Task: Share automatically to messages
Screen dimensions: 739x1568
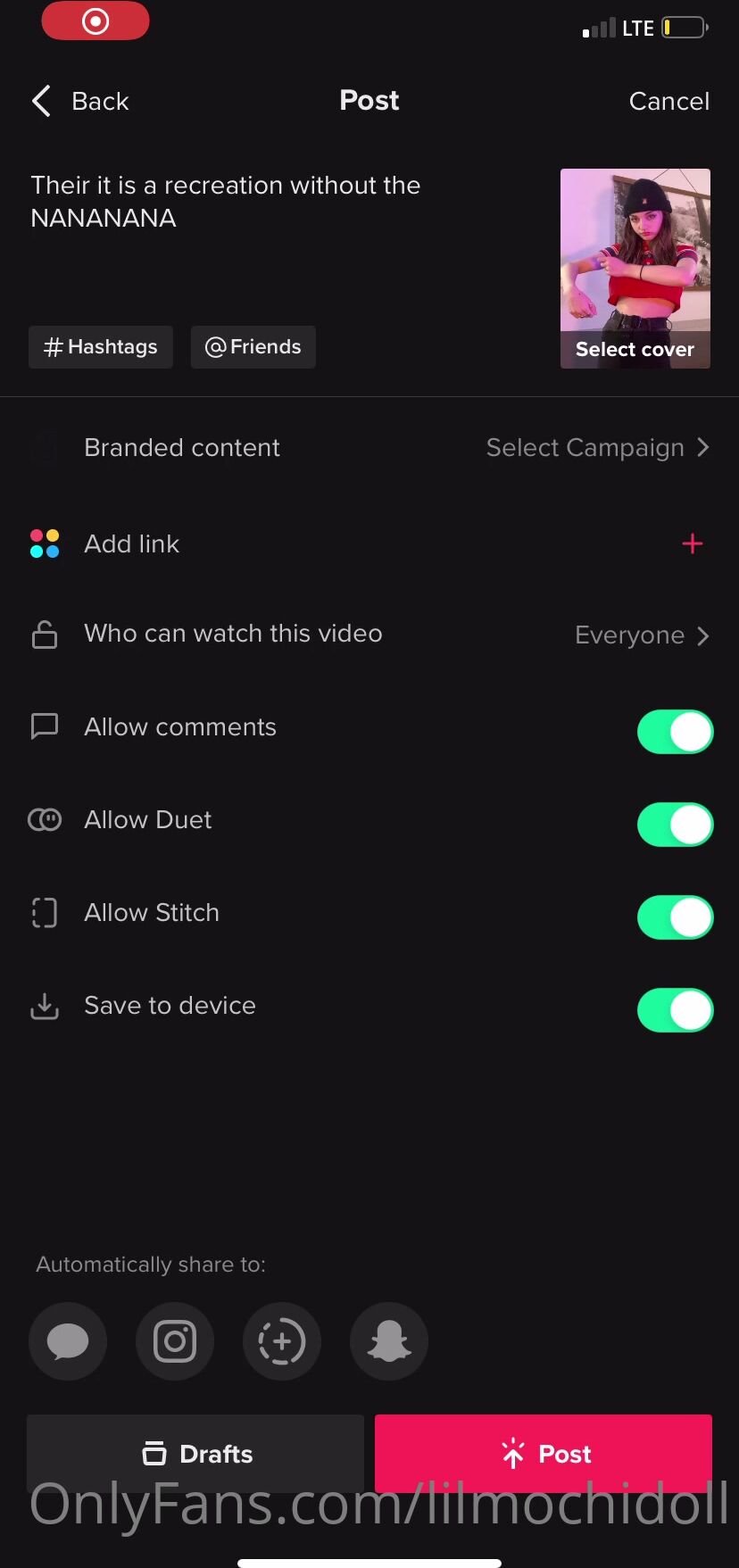Action: 68,1341
